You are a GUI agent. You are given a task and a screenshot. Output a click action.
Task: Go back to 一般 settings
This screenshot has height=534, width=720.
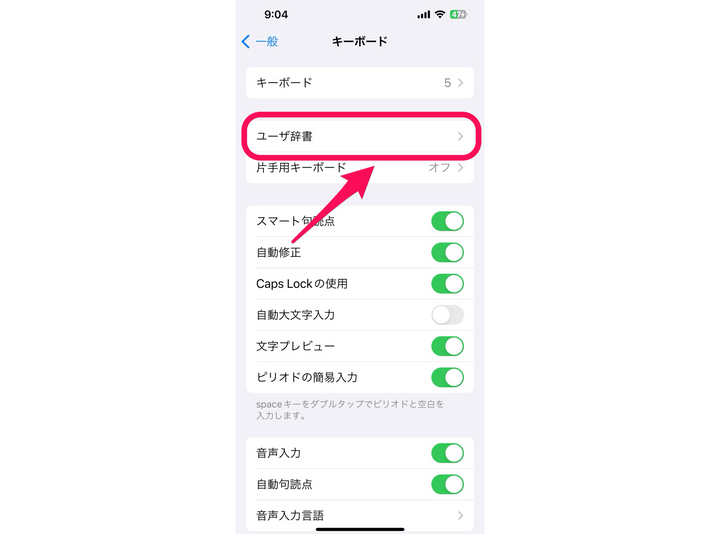[x=260, y=42]
